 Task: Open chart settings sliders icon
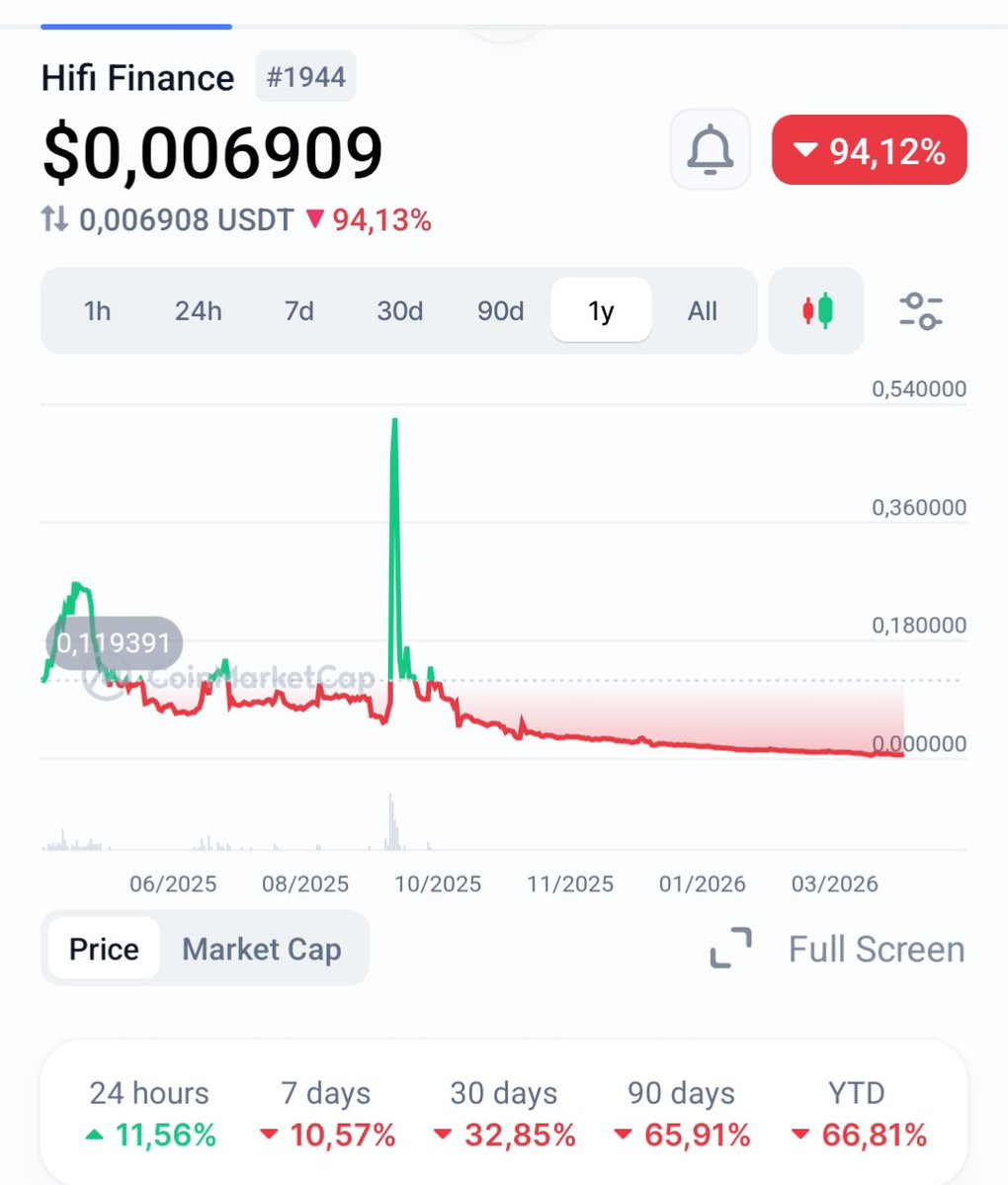point(920,311)
